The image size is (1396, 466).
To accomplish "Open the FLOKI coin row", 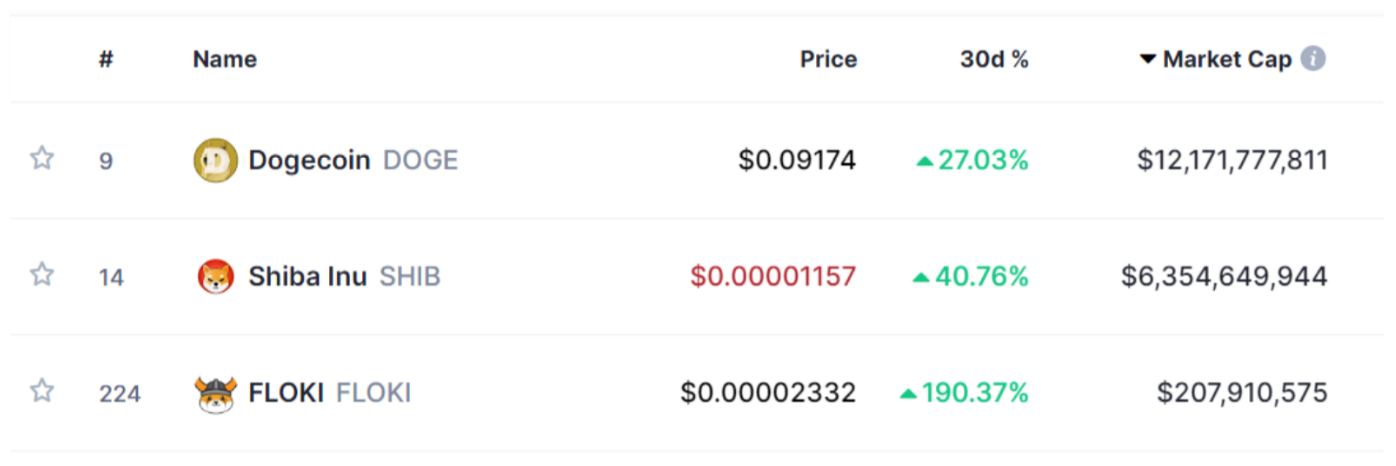I will [286, 392].
